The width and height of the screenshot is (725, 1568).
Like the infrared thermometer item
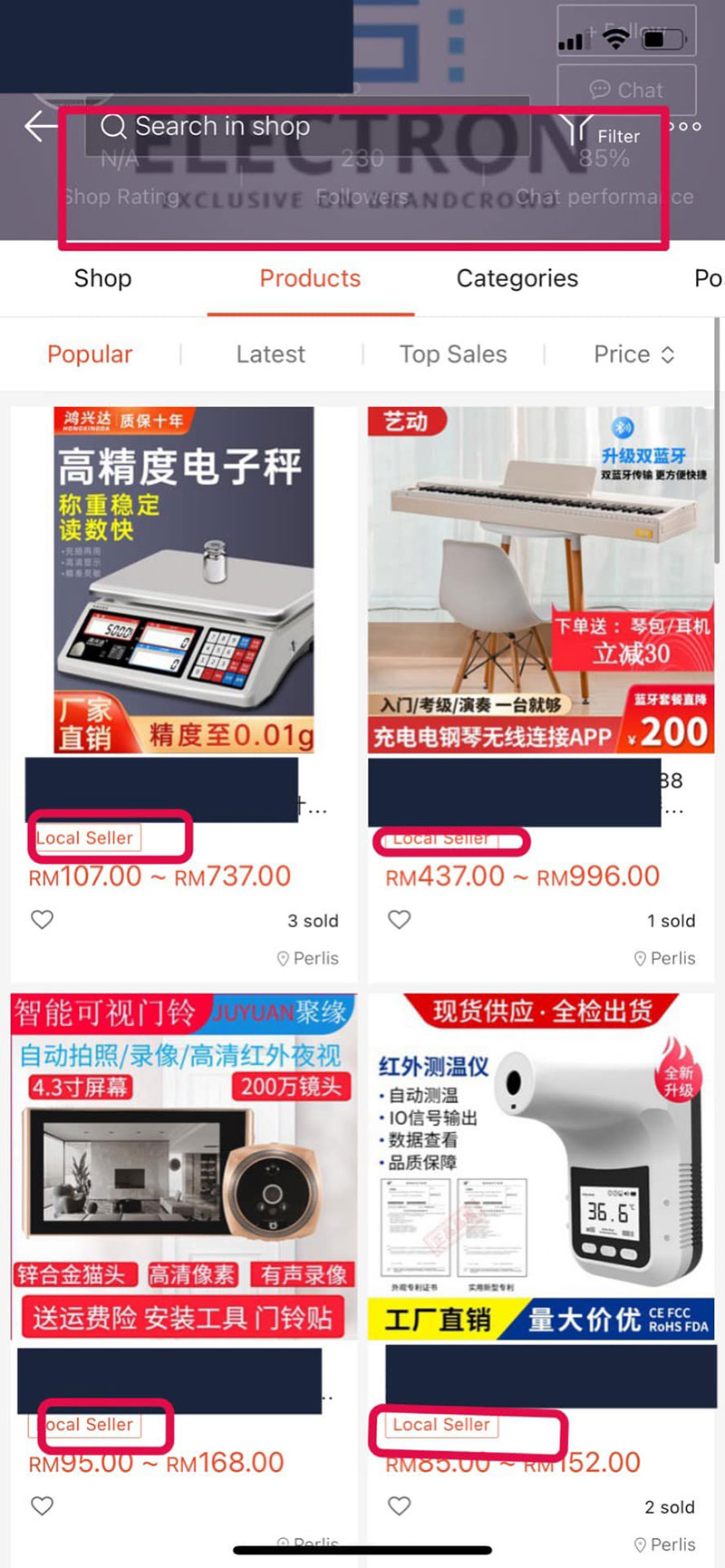(x=400, y=1506)
